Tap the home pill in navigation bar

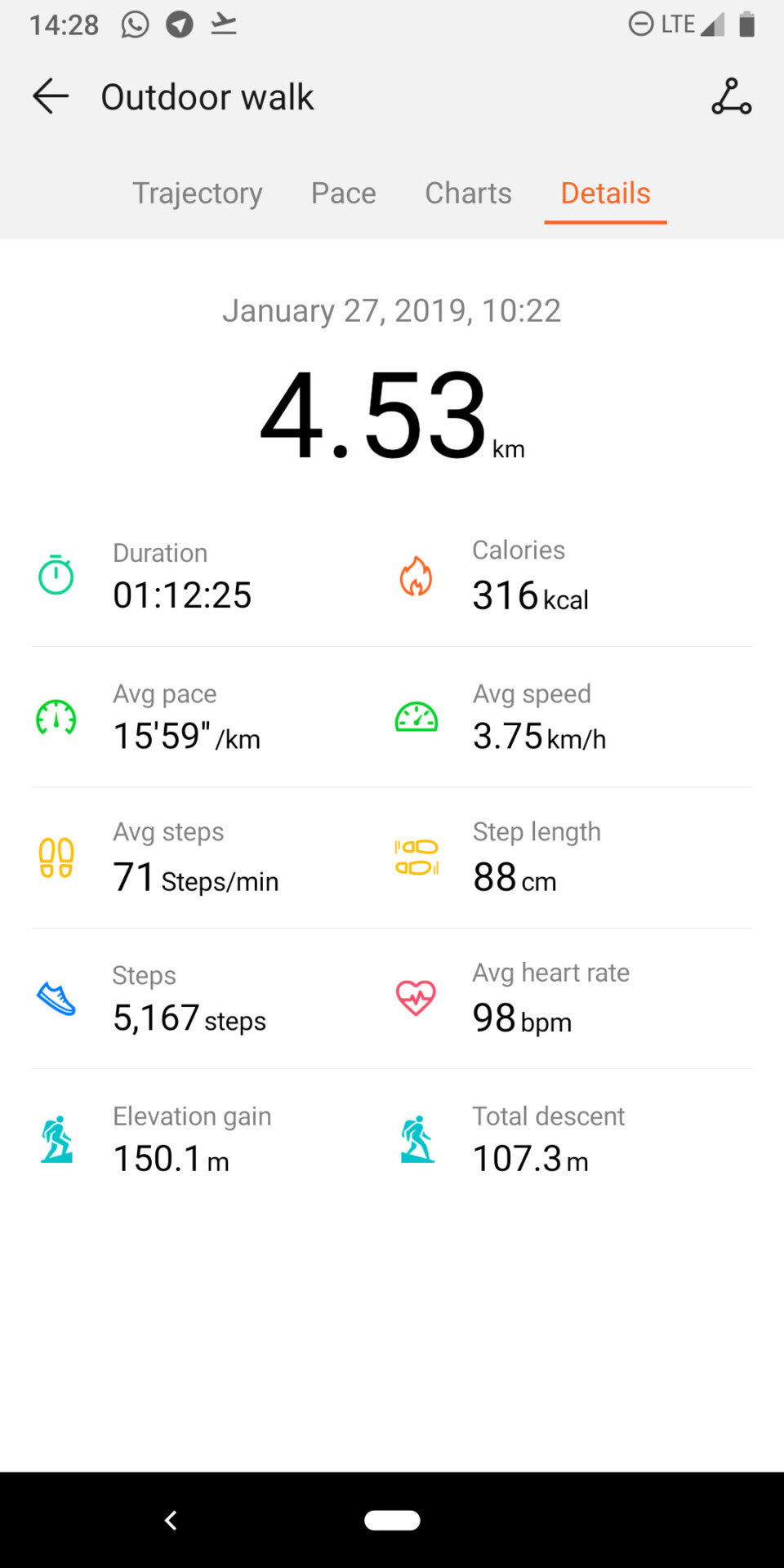tap(392, 1520)
